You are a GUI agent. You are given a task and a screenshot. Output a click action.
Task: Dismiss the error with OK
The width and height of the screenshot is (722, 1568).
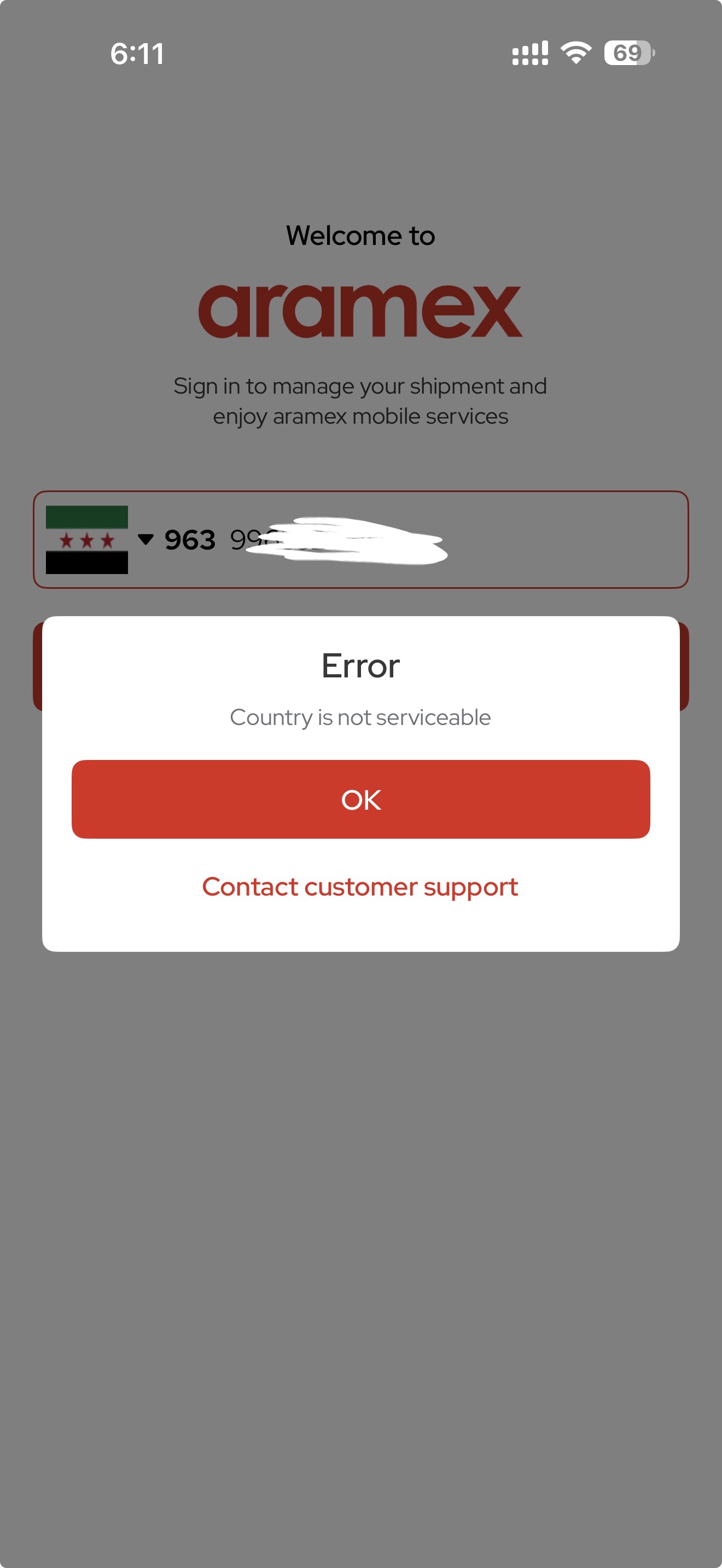pos(360,799)
